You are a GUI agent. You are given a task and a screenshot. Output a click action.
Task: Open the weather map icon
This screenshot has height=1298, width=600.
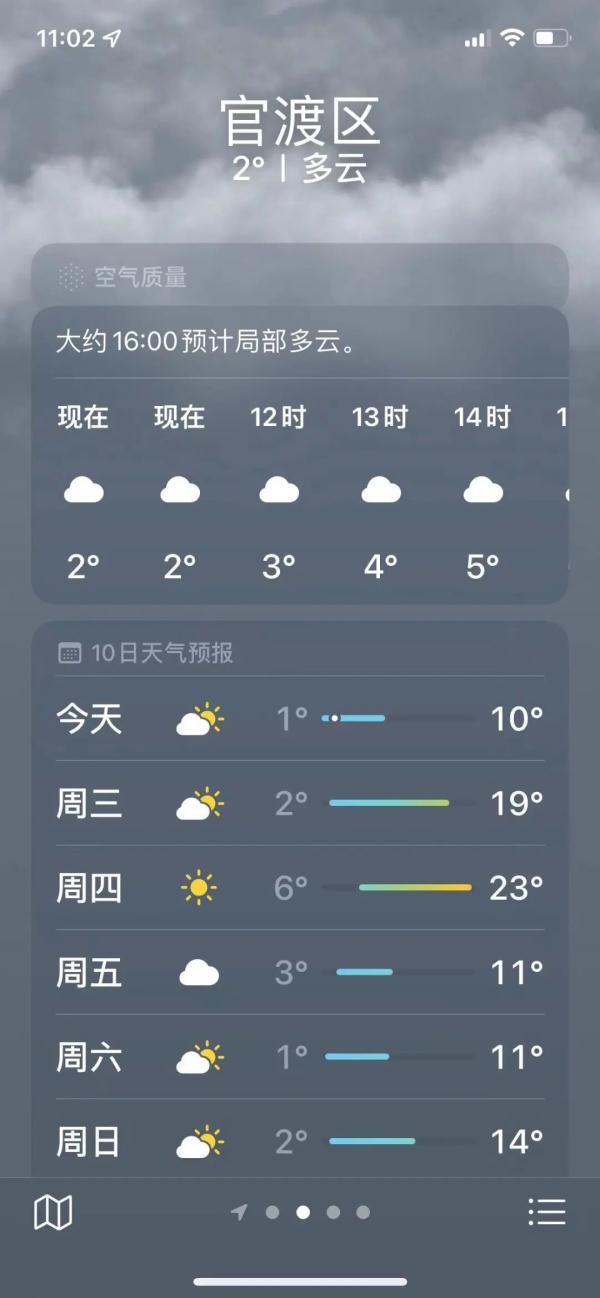53,1213
